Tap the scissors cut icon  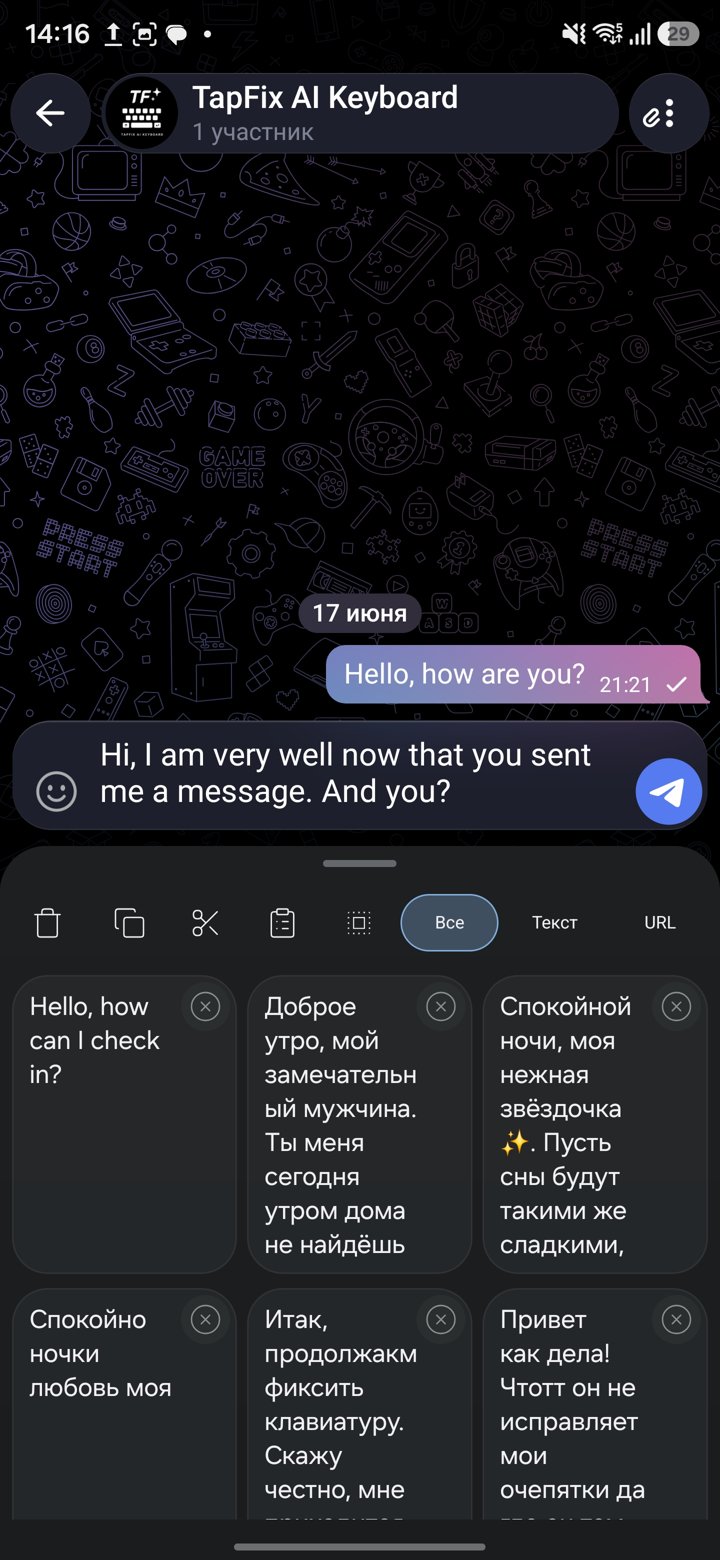pyautogui.click(x=205, y=922)
